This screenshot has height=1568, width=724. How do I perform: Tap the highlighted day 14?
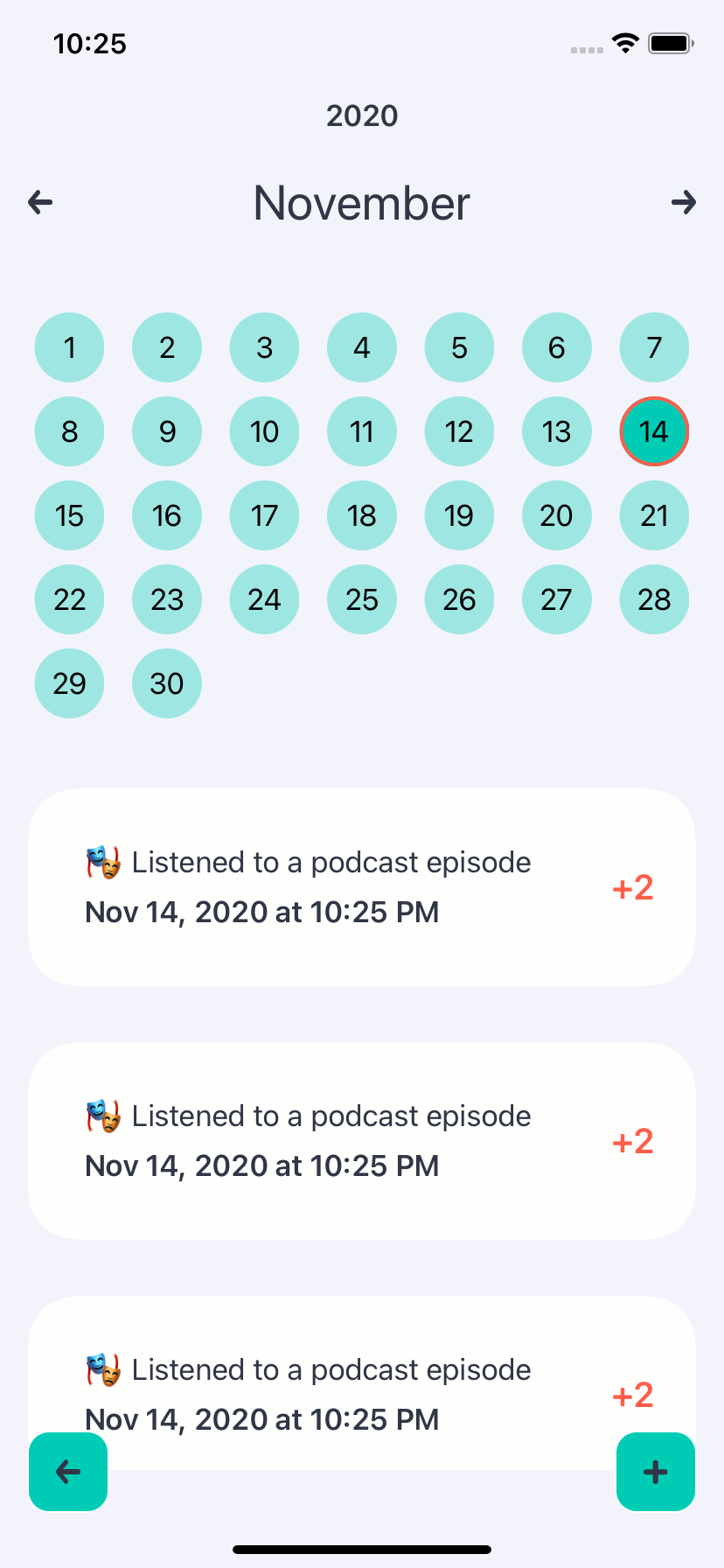(654, 431)
